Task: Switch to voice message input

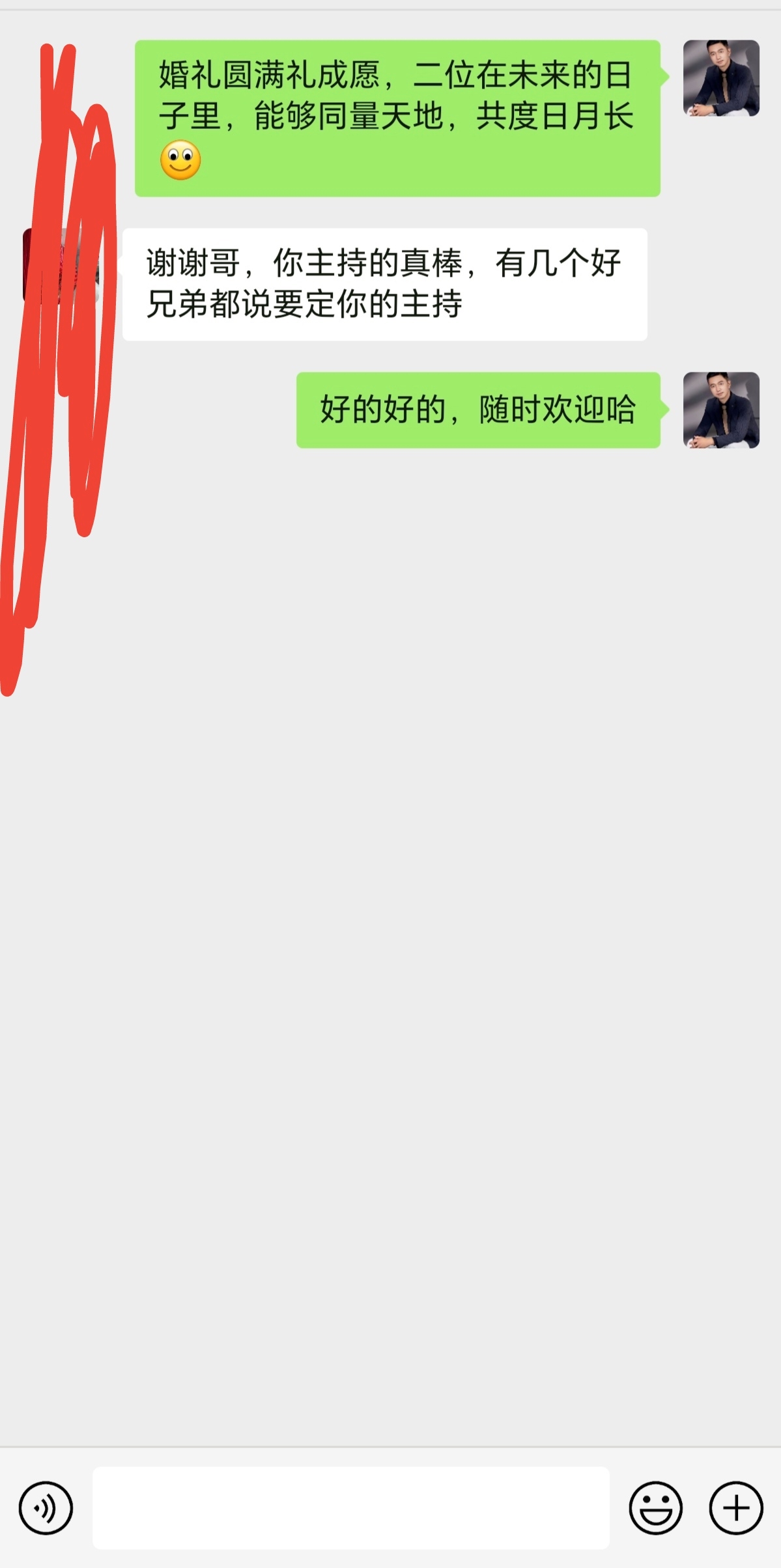Action: click(x=46, y=1508)
